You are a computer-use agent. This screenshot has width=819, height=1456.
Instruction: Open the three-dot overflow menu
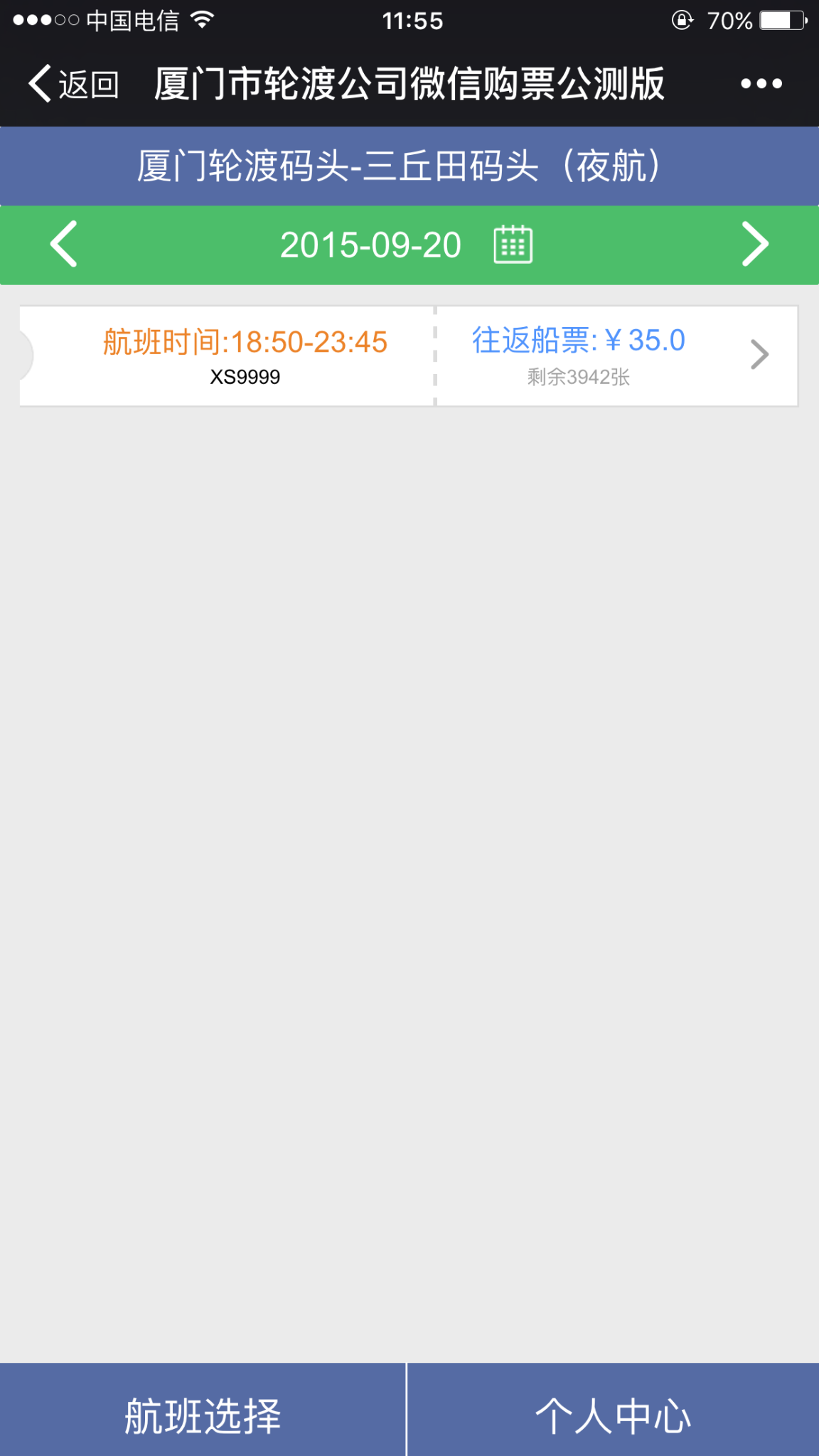coord(761,85)
